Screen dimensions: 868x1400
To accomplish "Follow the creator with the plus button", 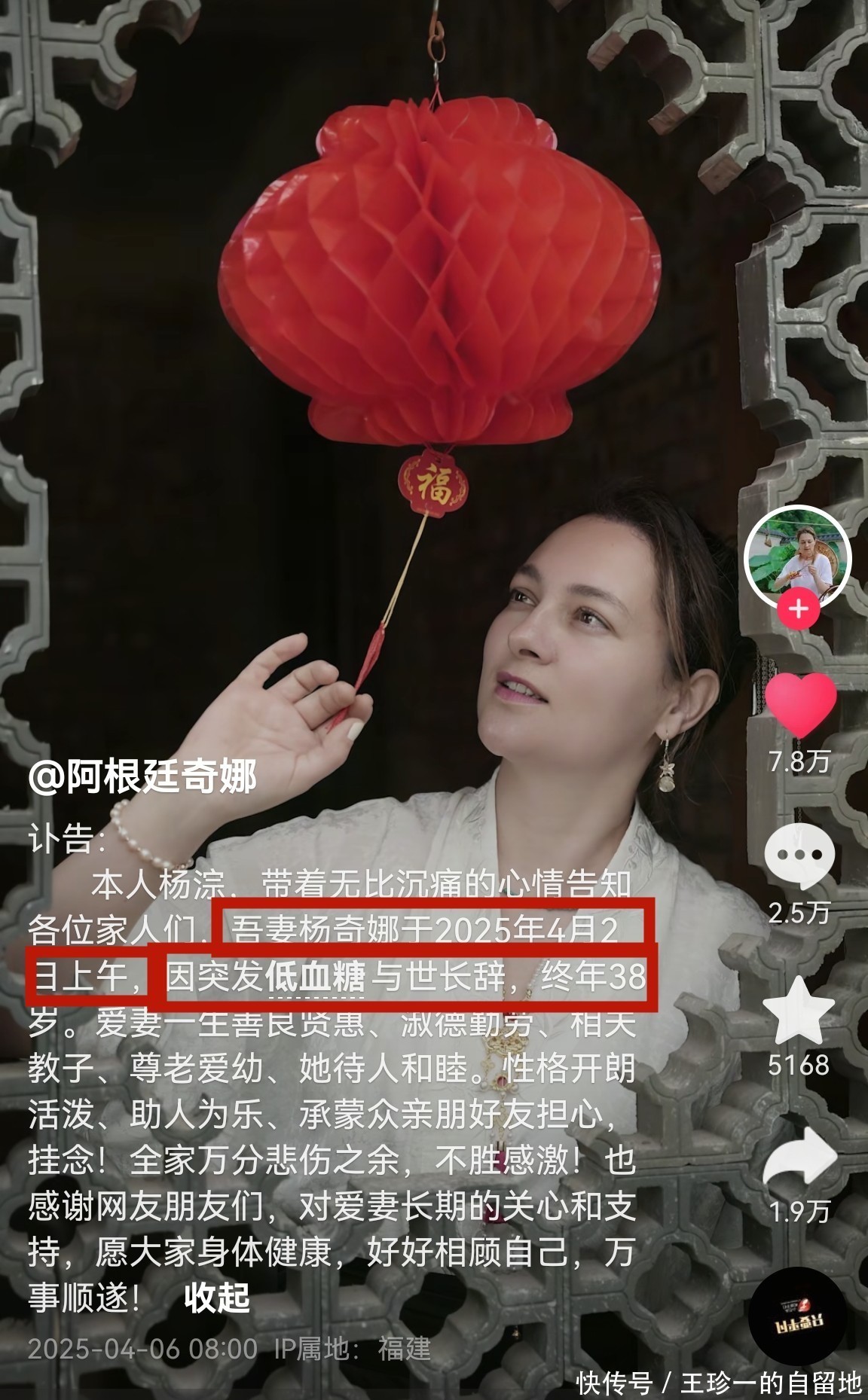I will [799, 608].
